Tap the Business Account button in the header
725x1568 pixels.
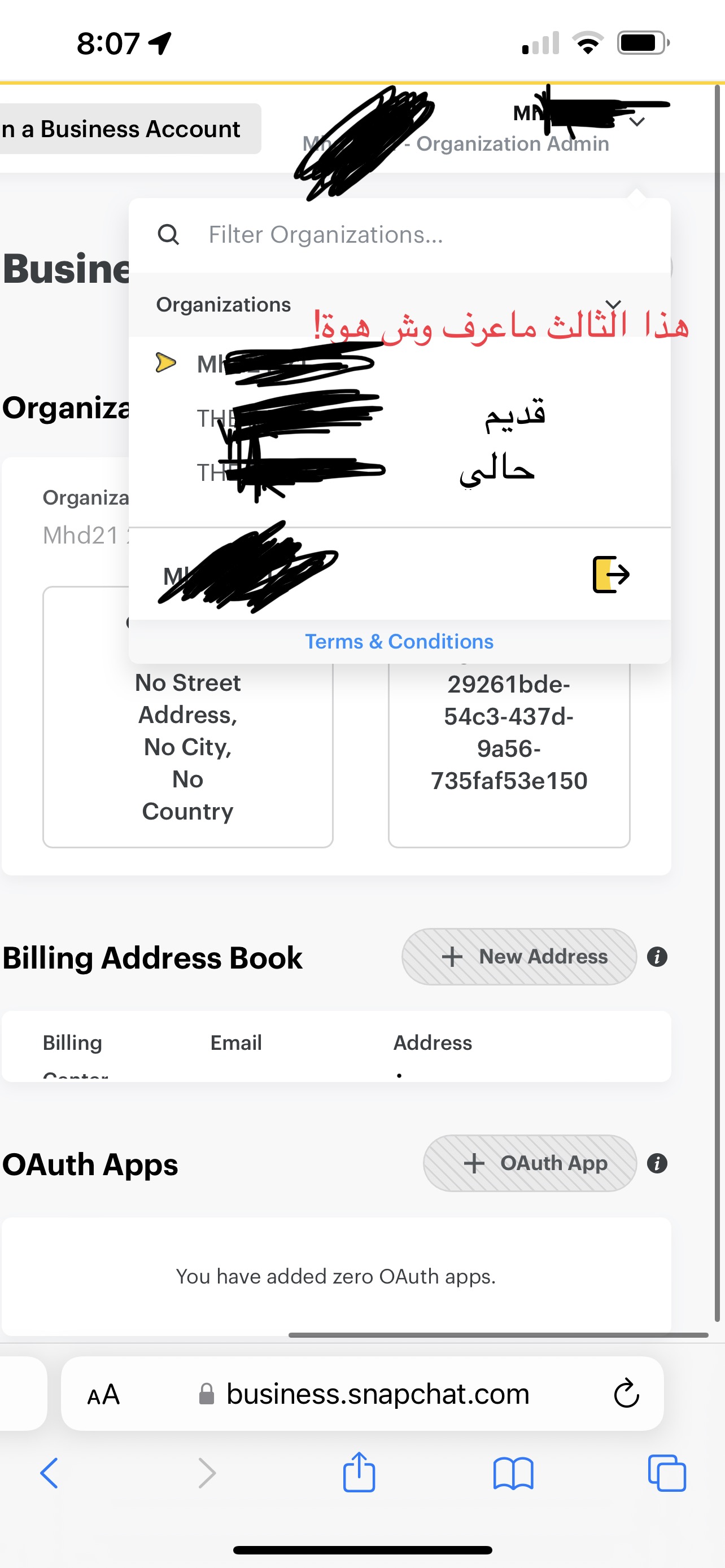[130, 129]
